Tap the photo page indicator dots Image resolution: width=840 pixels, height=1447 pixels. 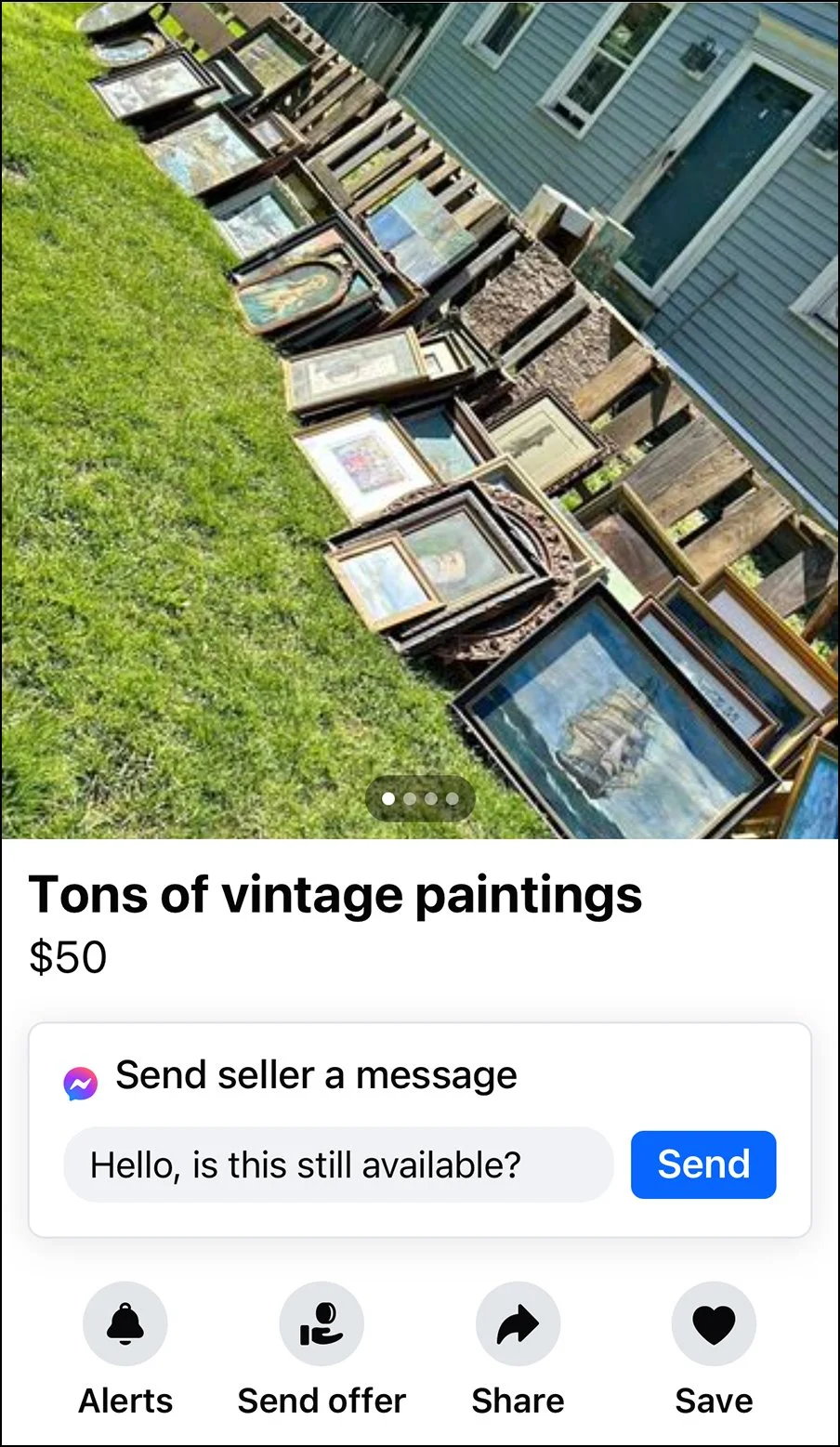pyautogui.click(x=420, y=798)
